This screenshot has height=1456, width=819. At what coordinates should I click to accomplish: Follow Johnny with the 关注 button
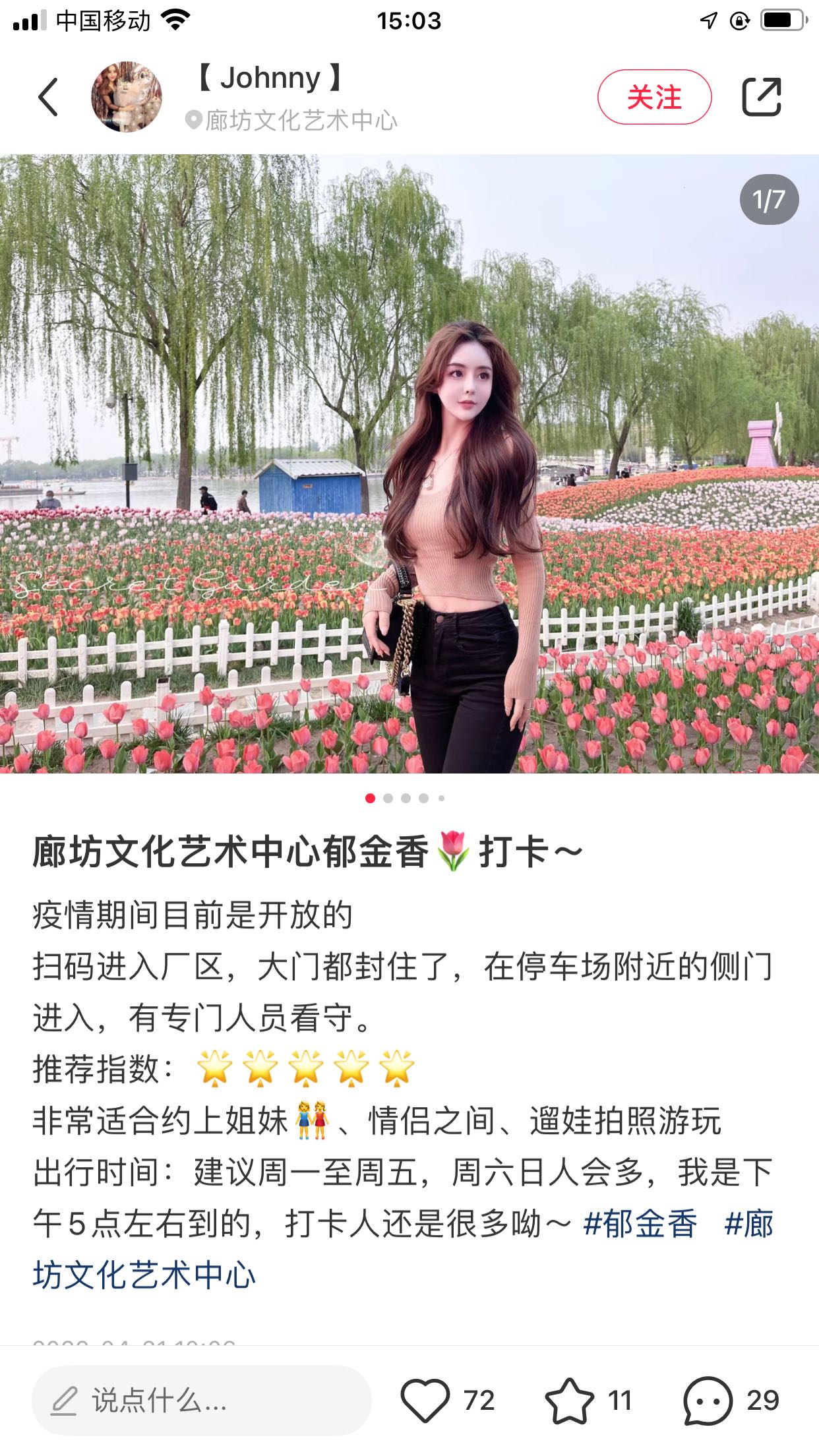pos(654,97)
